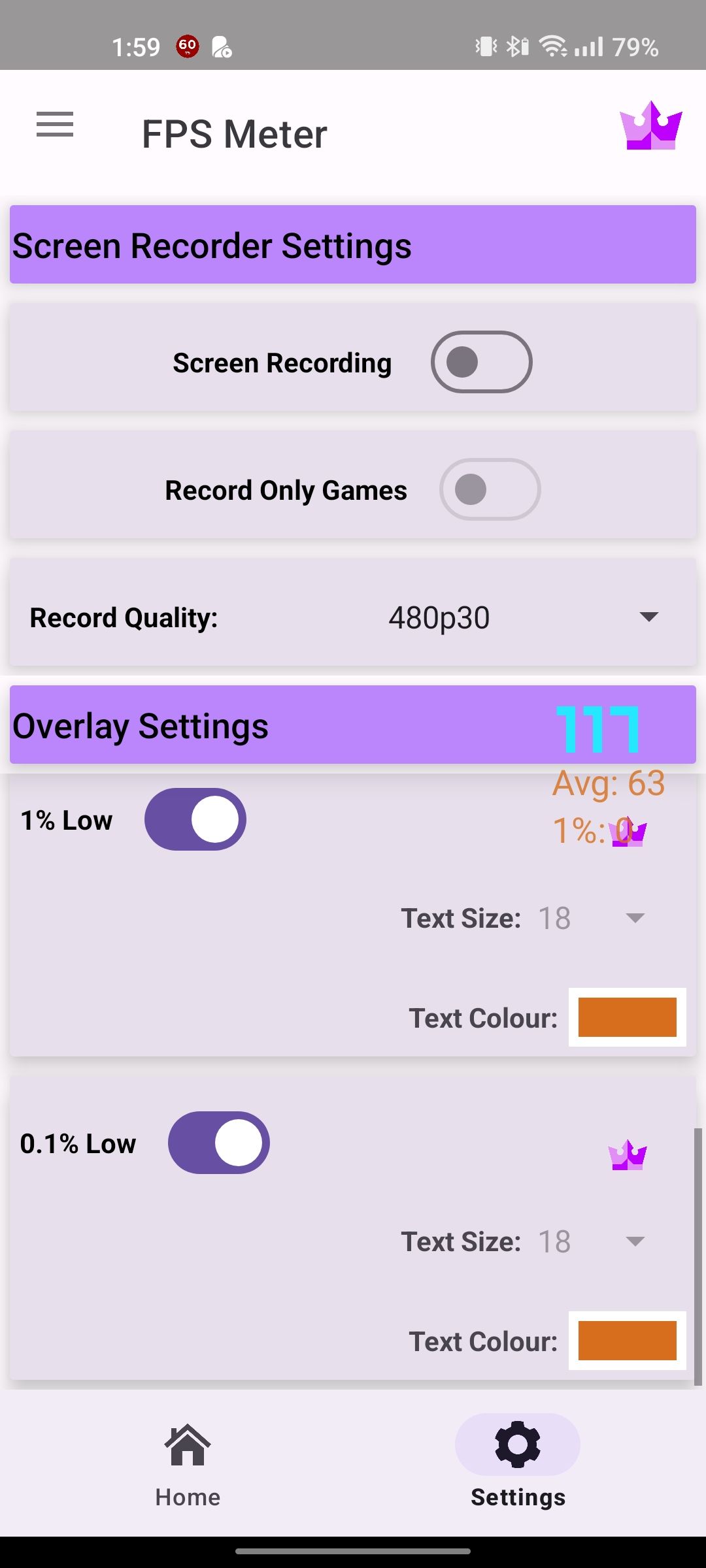The width and height of the screenshot is (706, 1568).
Task: Enable Record Only Games
Action: [489, 489]
